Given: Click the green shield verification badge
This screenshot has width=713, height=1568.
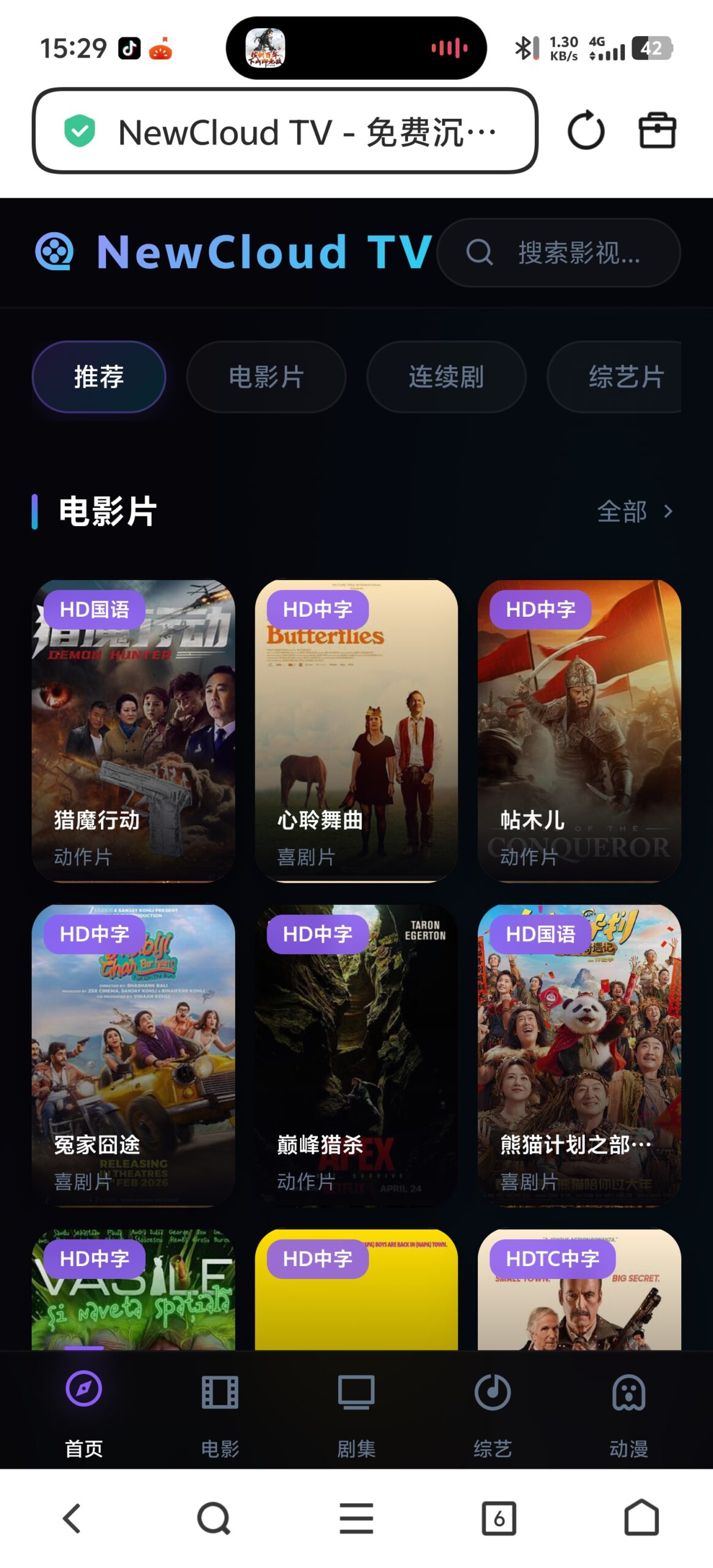Looking at the screenshot, I should coord(80,130).
